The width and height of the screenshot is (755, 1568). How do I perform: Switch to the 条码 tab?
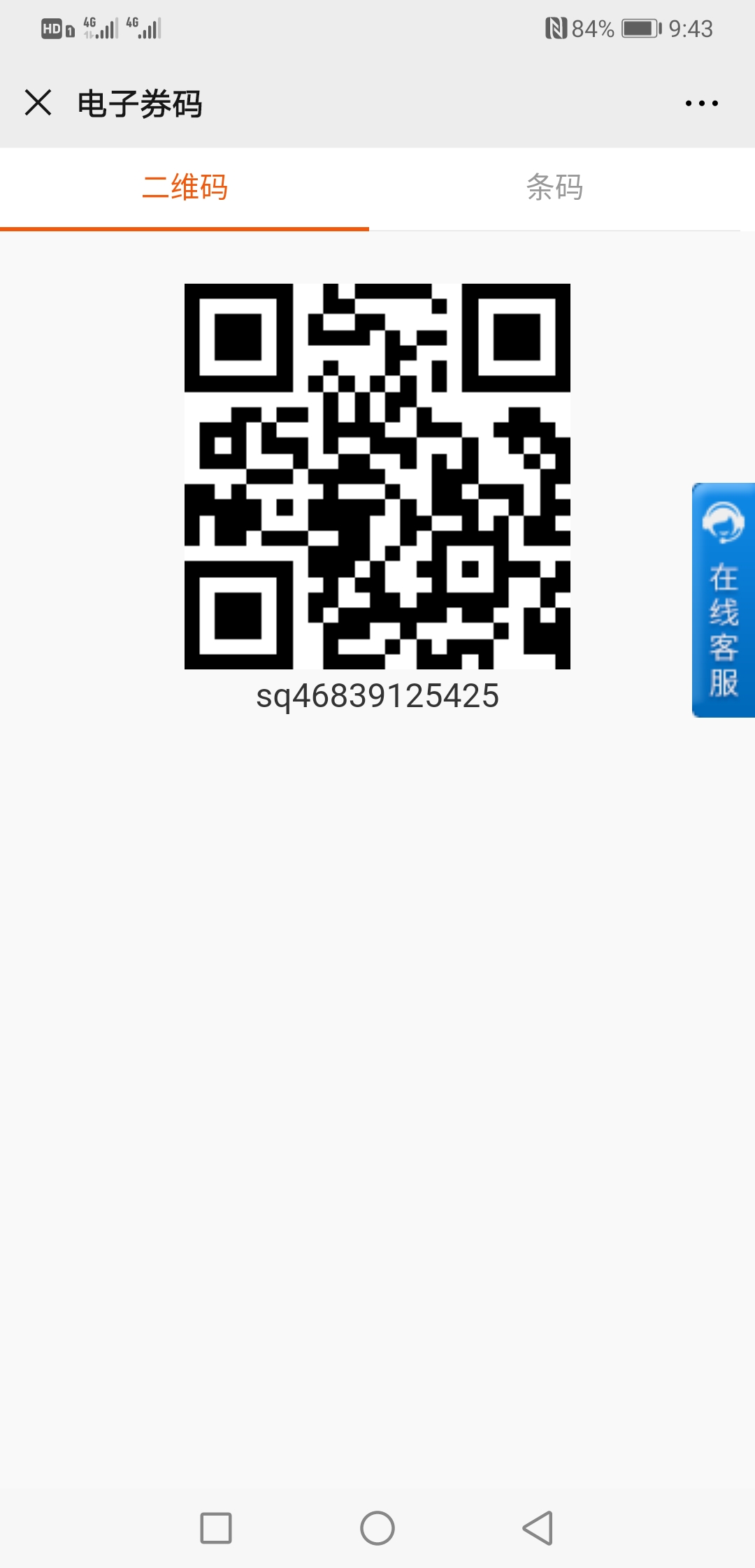[x=554, y=188]
